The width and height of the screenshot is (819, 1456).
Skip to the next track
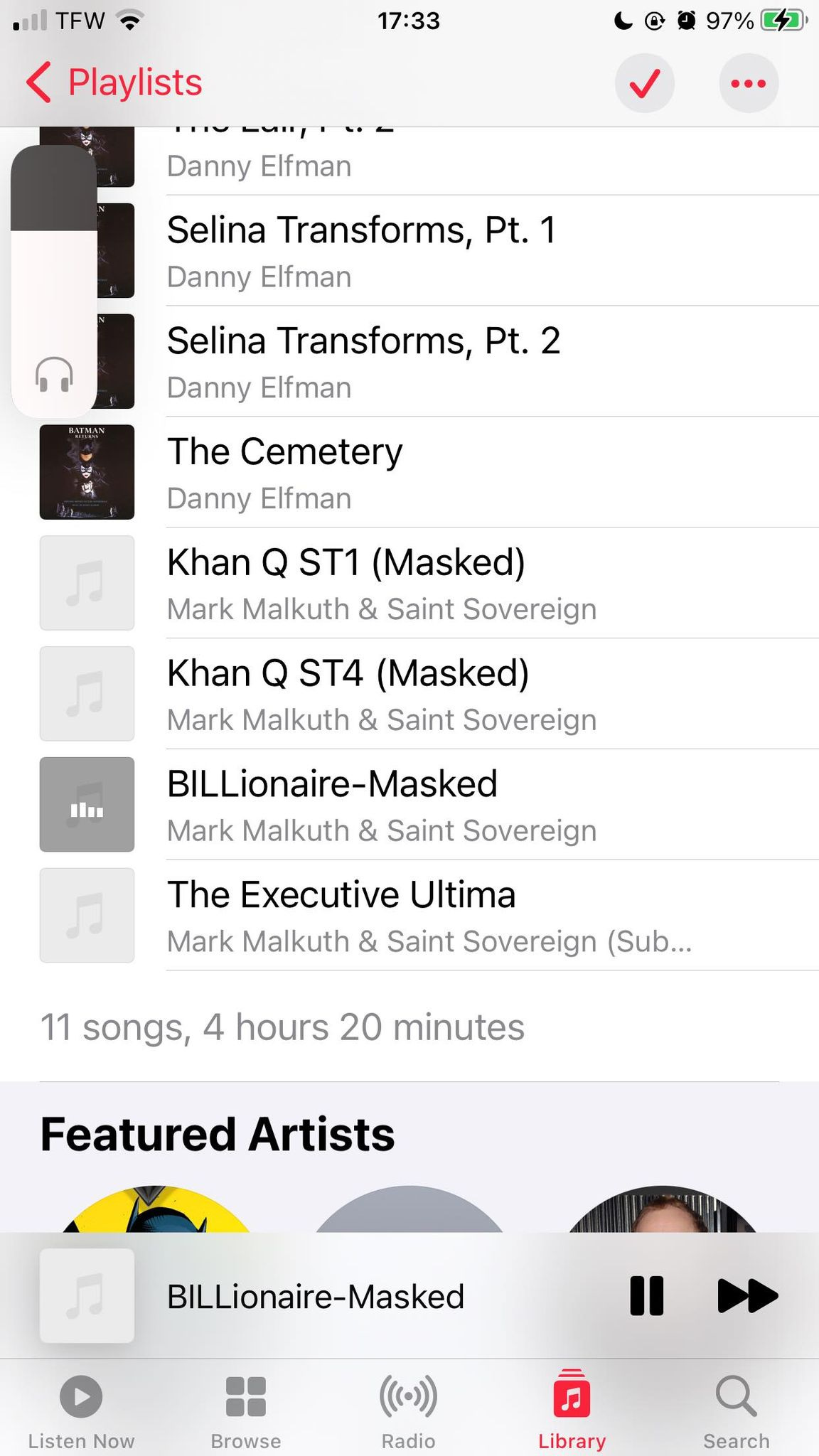pos(748,1296)
